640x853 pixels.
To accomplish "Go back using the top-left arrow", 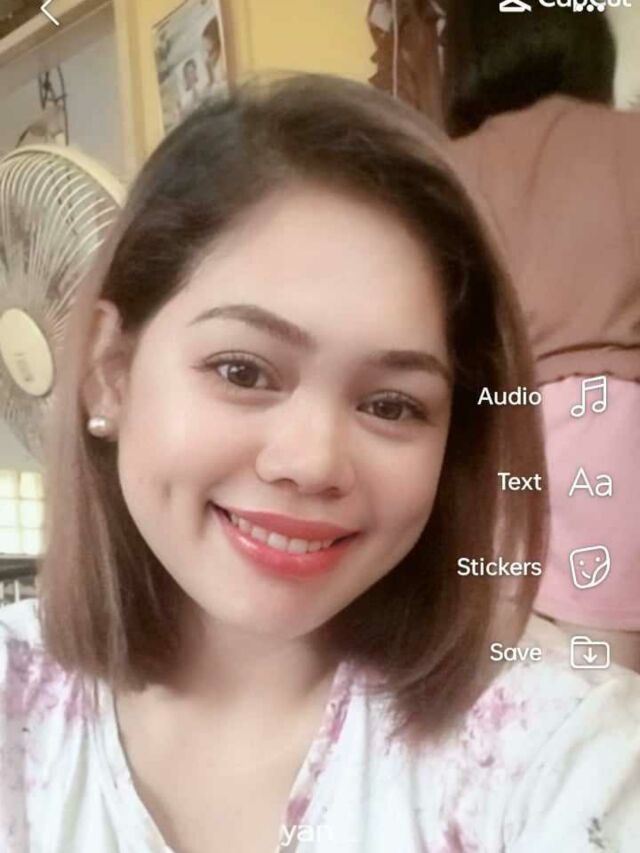I will click(50, 11).
